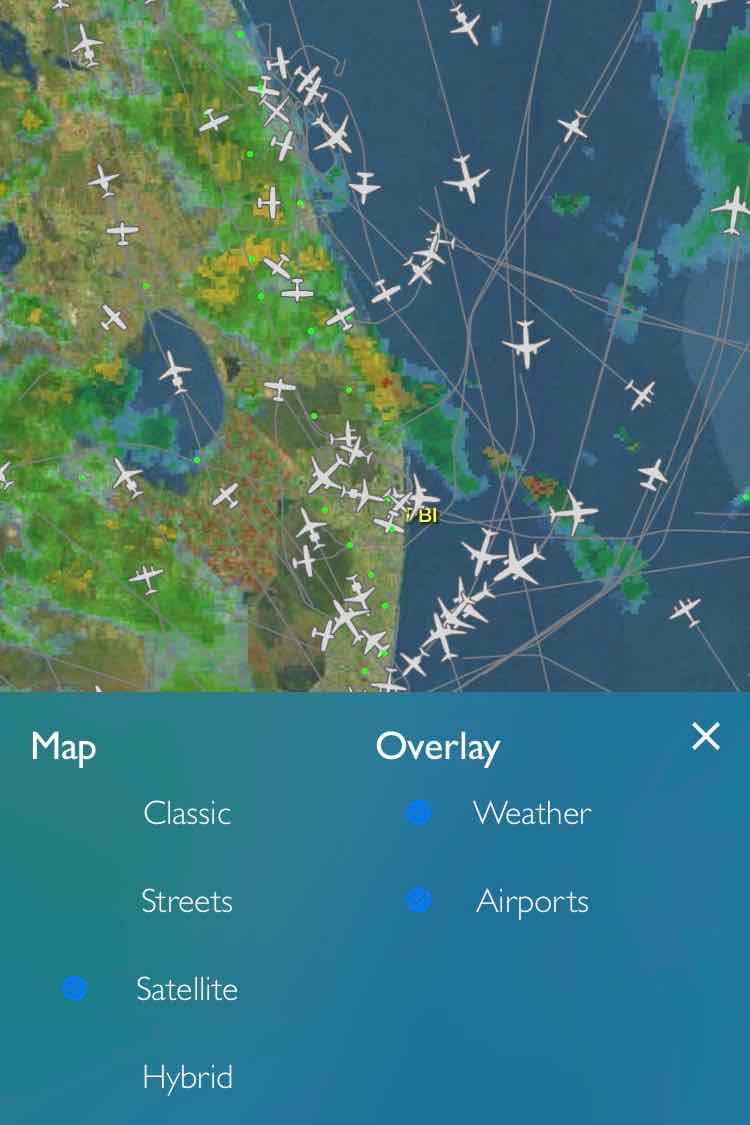
Task: Select the Classic map style
Action: coord(187,813)
